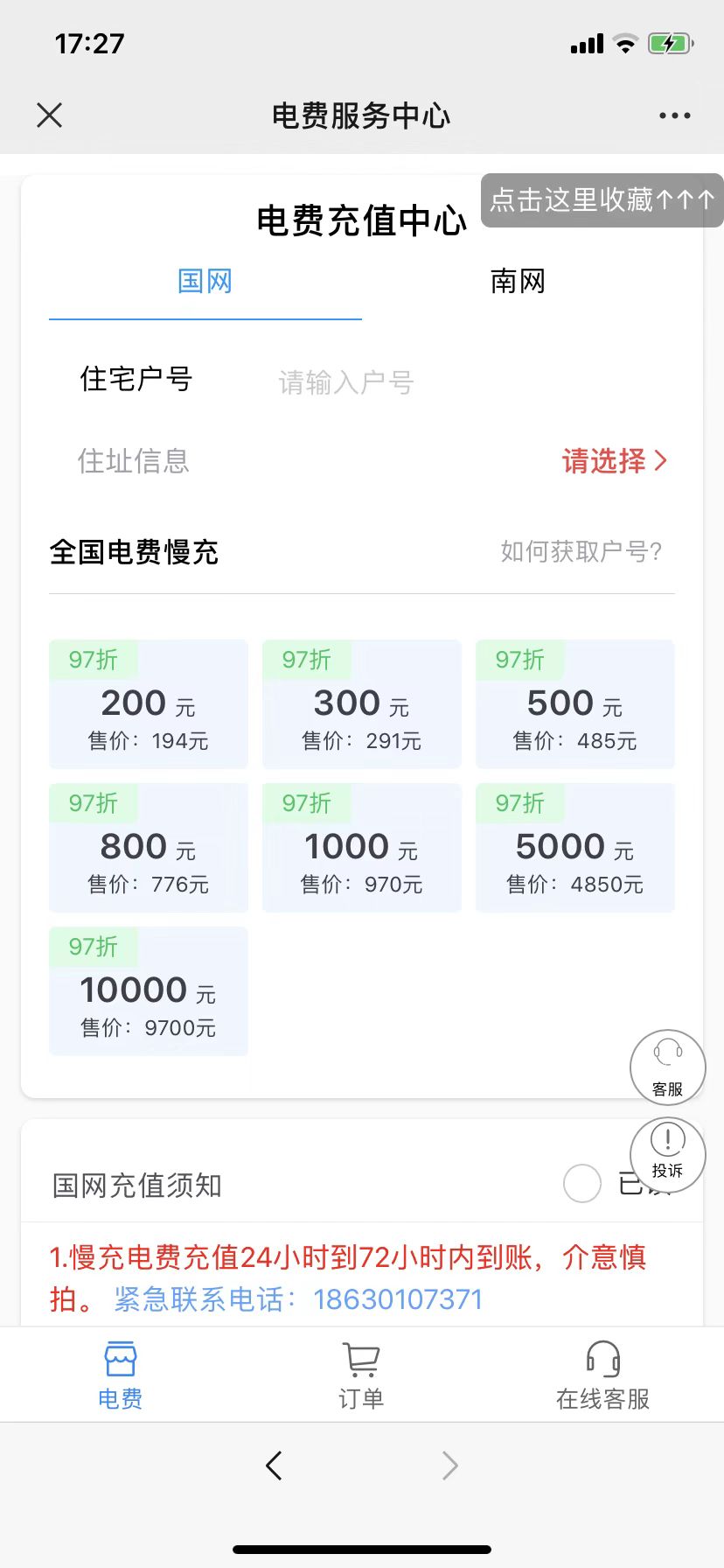Select the 10000 元 recharge option
Screen dimensions: 724x1568
[x=149, y=992]
